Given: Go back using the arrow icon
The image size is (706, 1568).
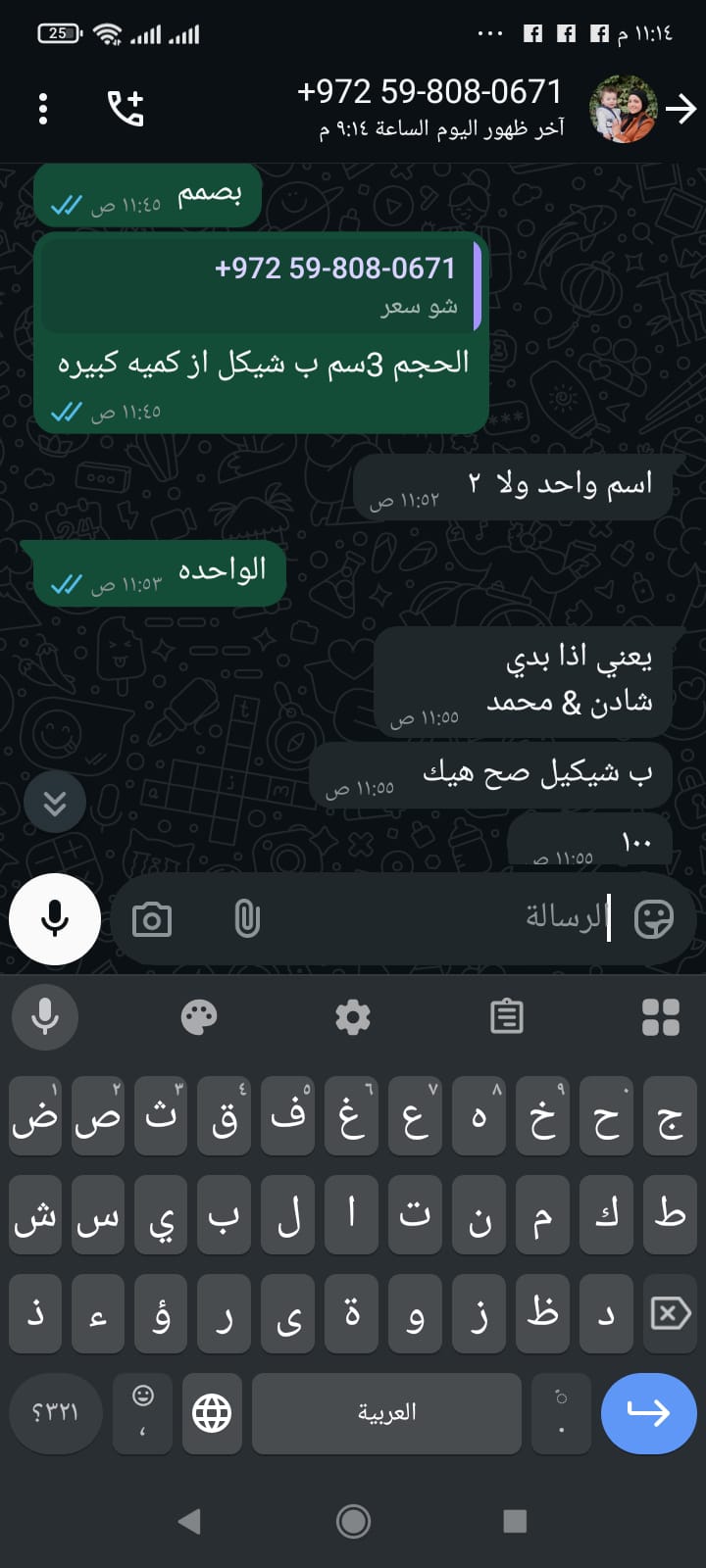Looking at the screenshot, I should 680,109.
